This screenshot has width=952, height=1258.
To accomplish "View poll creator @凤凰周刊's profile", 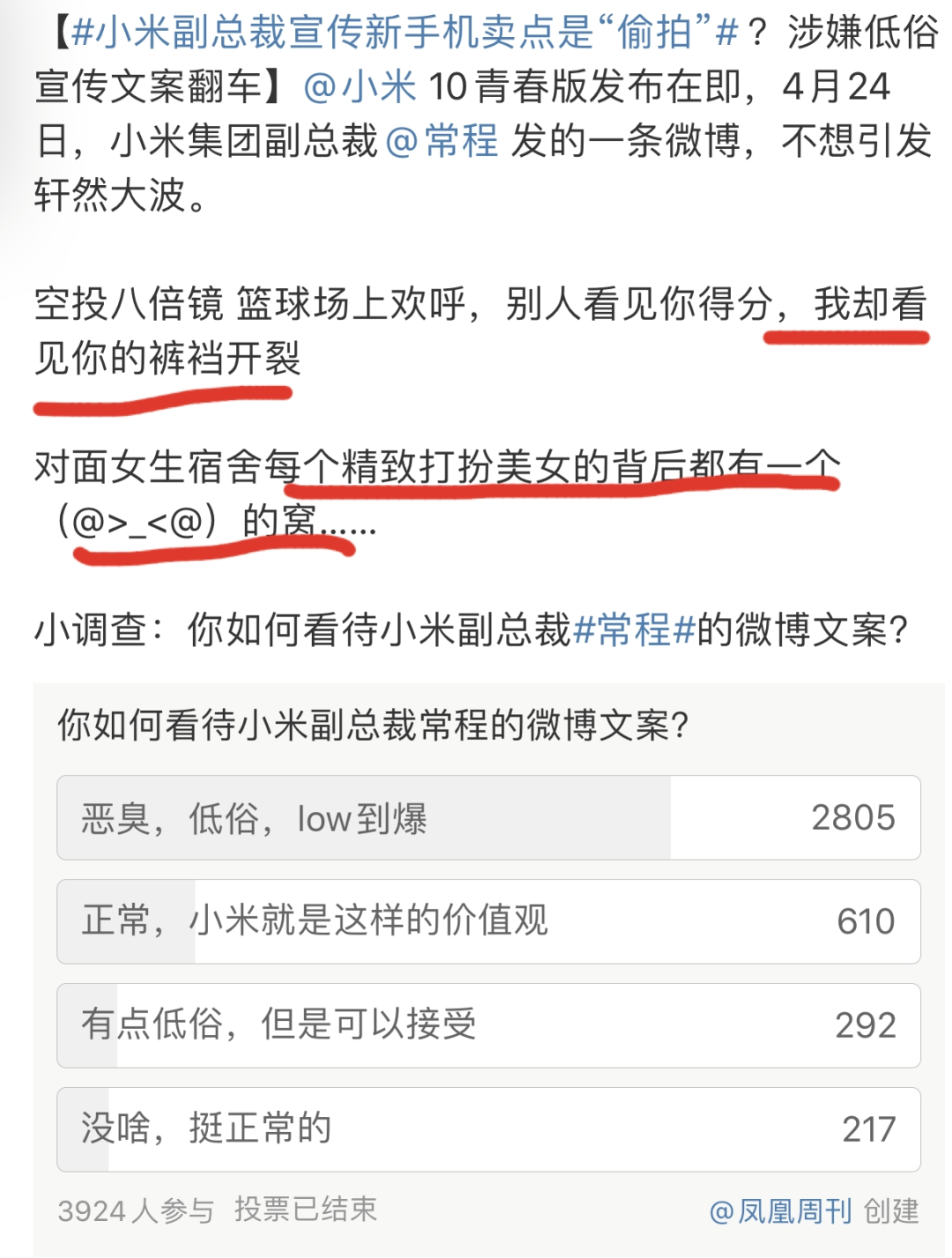I will [x=780, y=1211].
